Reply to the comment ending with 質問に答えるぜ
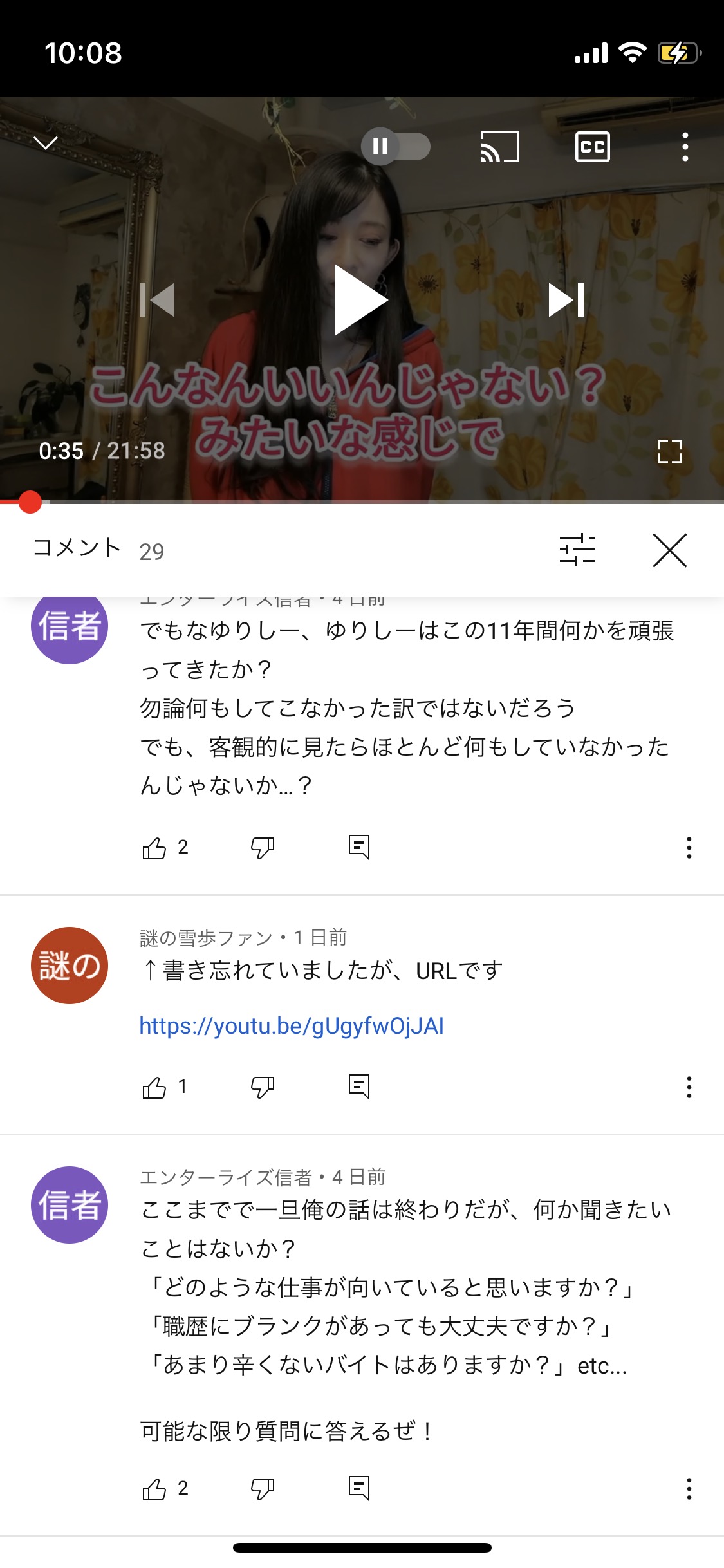The width and height of the screenshot is (724, 1568). [x=359, y=1489]
